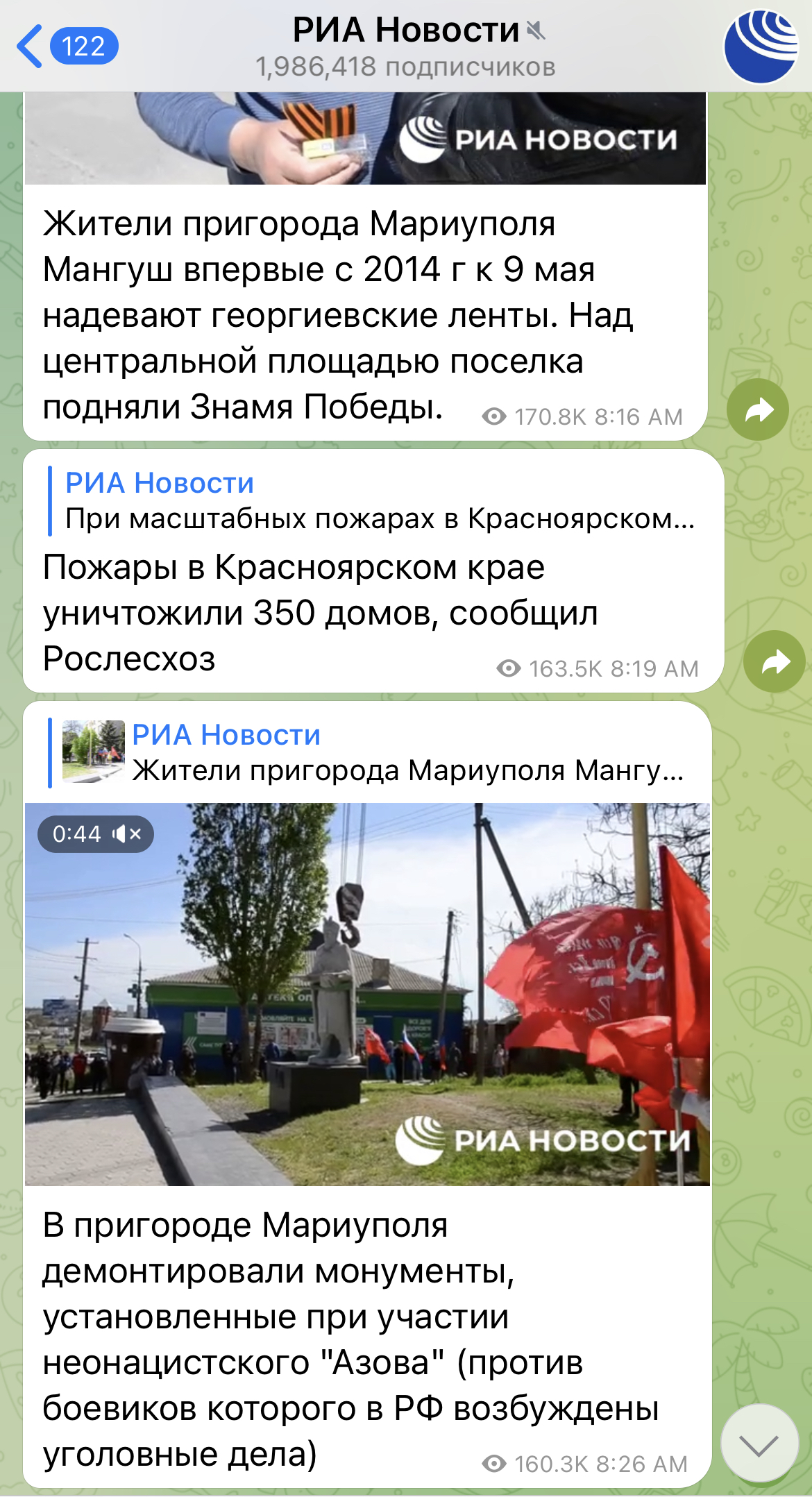Jump to the quoted Мариуполь Мангуш message
812x1497 pixels.
click(x=367, y=753)
